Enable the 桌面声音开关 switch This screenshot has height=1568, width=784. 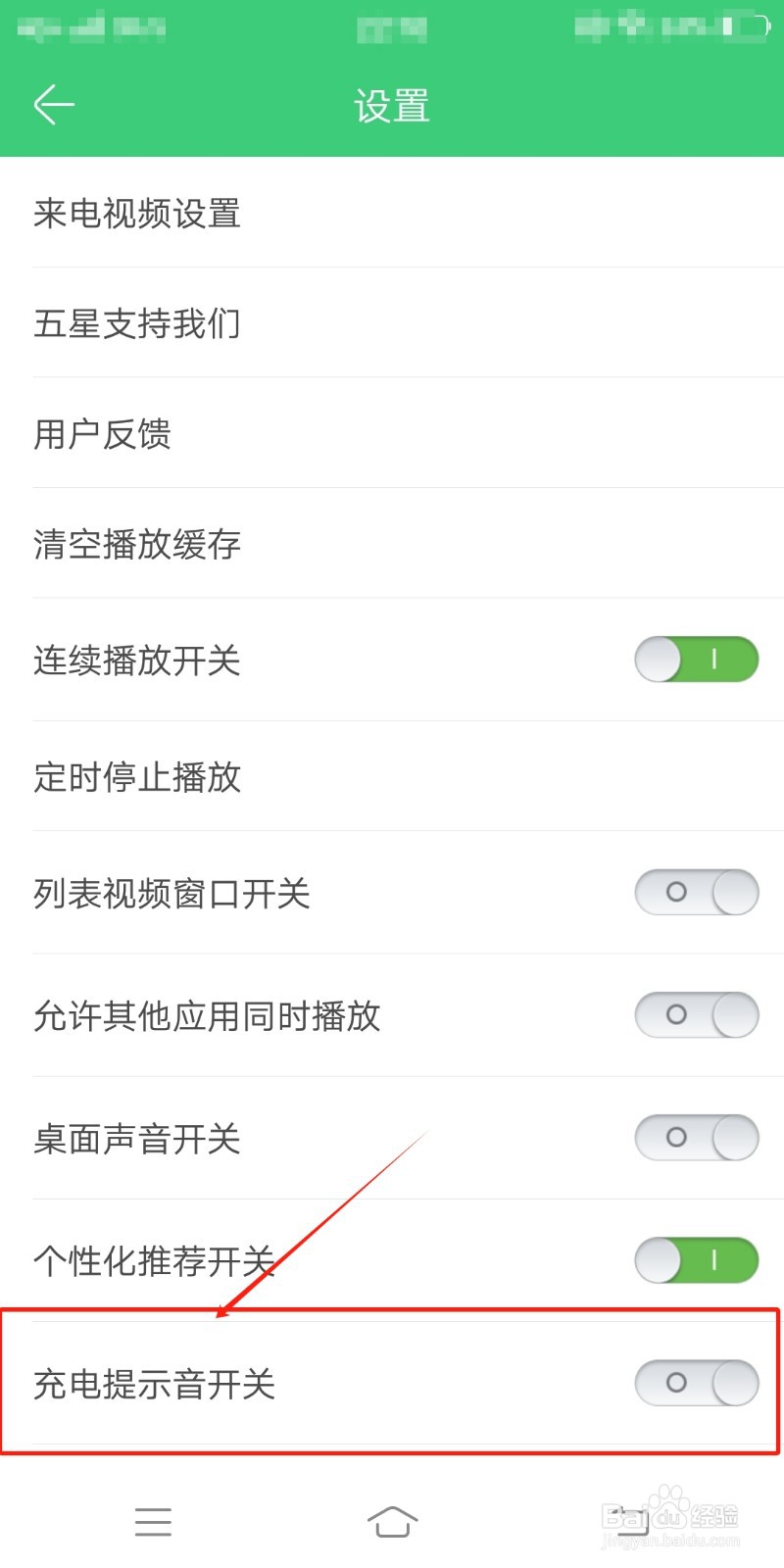tap(696, 1138)
